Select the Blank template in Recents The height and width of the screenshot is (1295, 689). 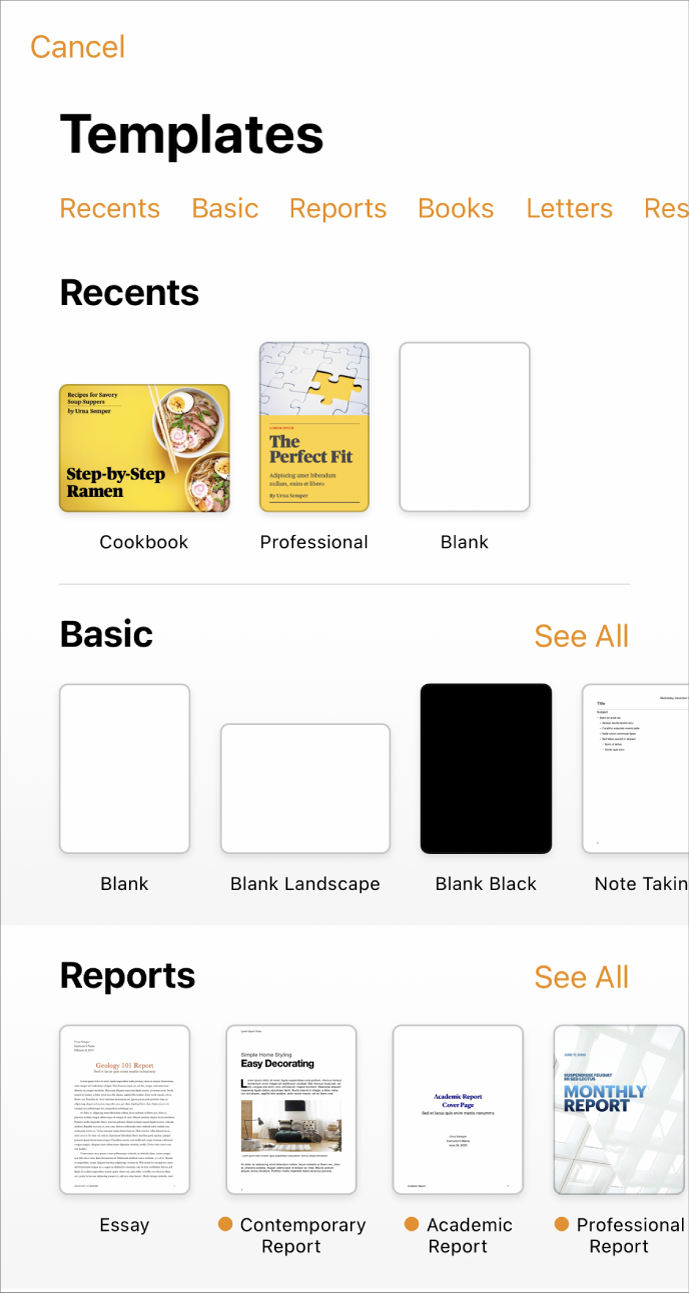point(465,427)
